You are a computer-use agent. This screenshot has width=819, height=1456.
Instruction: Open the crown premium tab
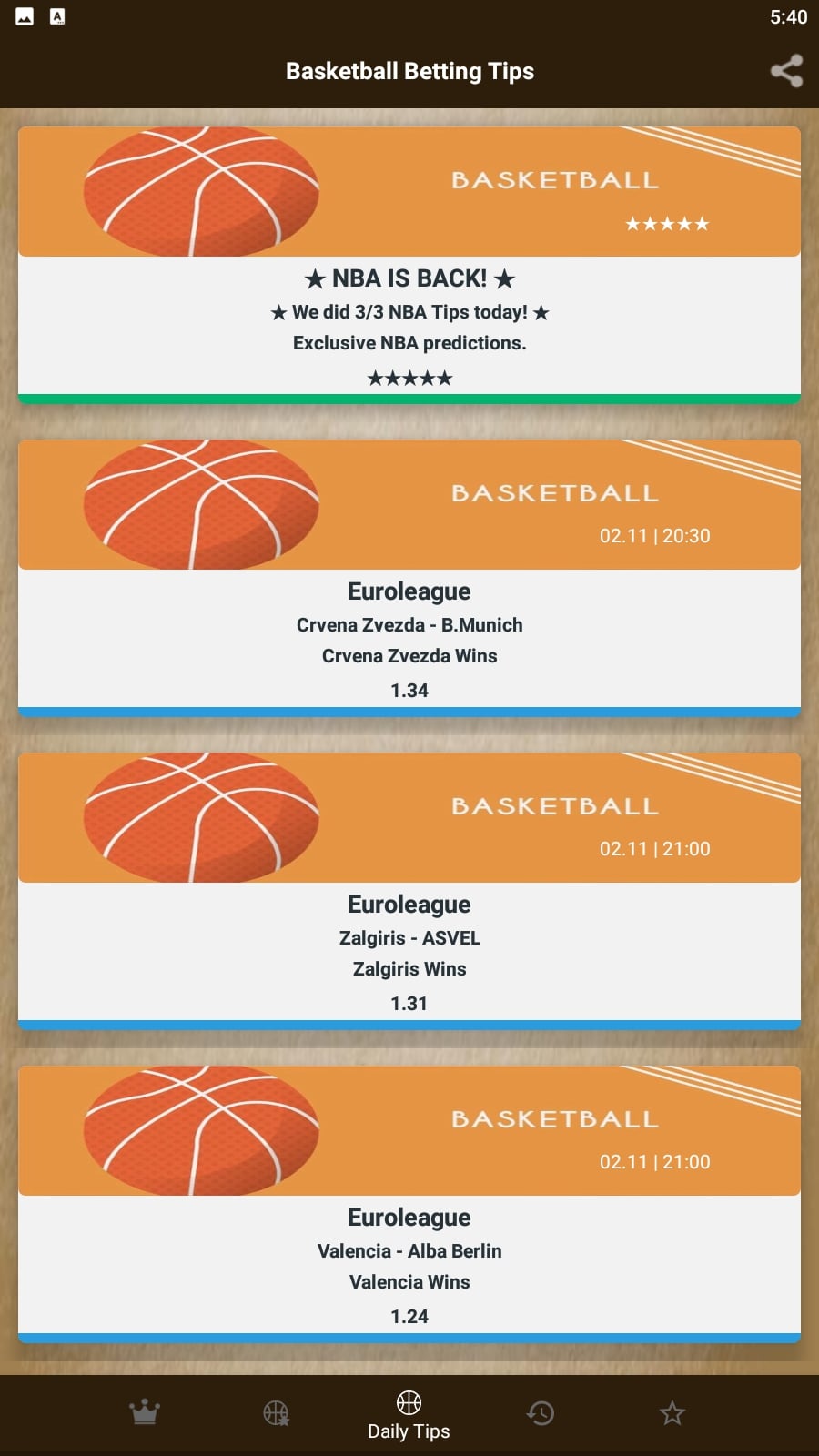(145, 1412)
